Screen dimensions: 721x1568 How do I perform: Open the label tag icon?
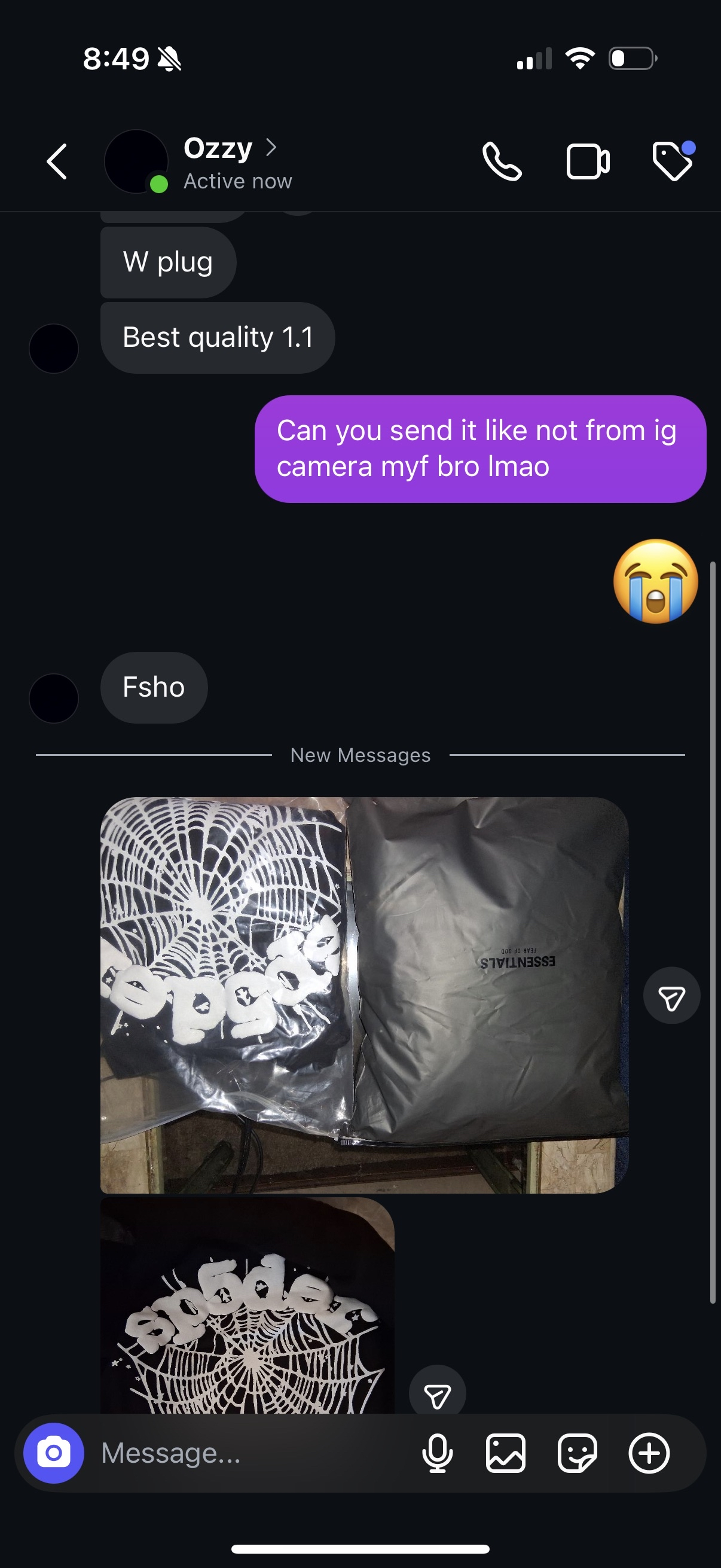(673, 162)
